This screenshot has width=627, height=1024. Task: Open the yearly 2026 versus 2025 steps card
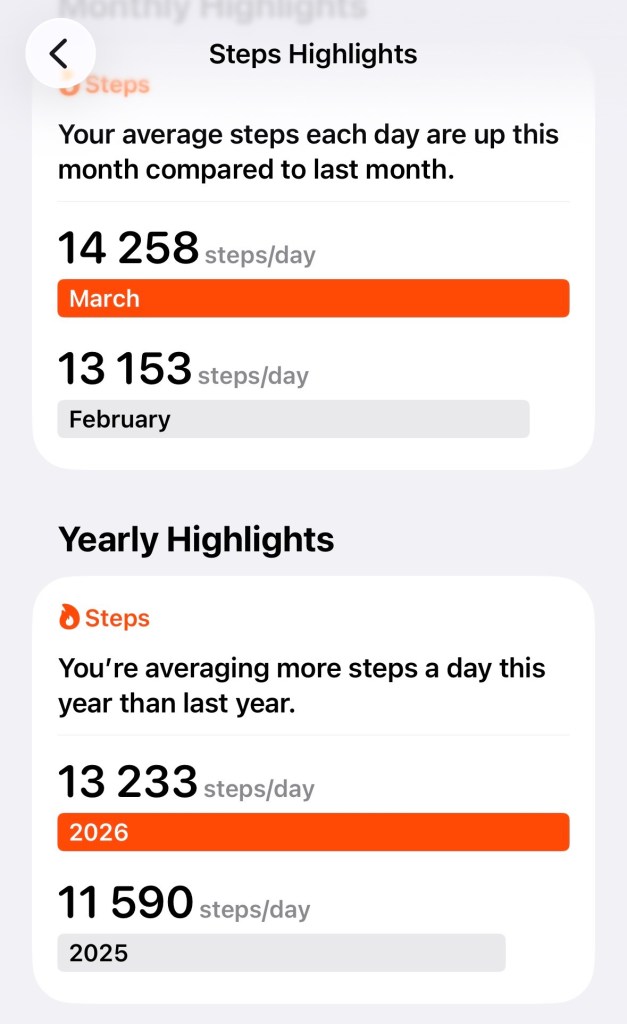tap(313, 790)
